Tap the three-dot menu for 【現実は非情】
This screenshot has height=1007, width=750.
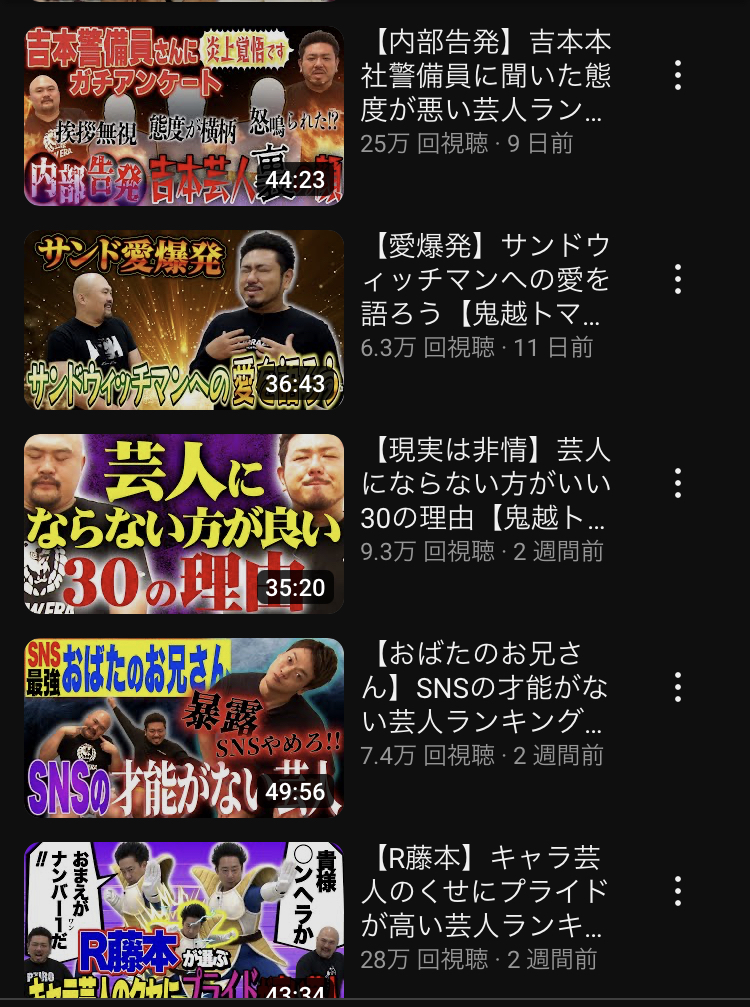[x=678, y=483]
